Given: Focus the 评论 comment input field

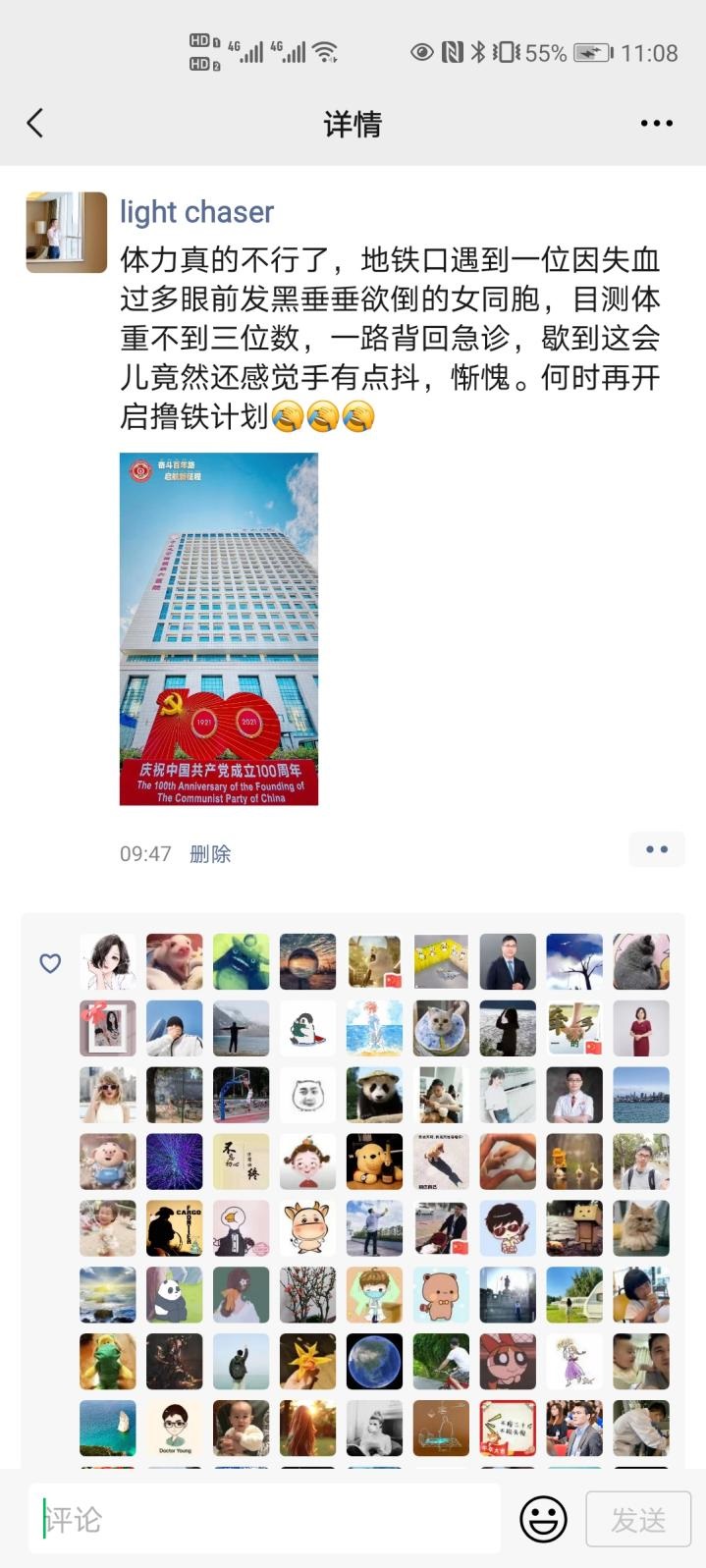Looking at the screenshot, I should [x=265, y=1519].
